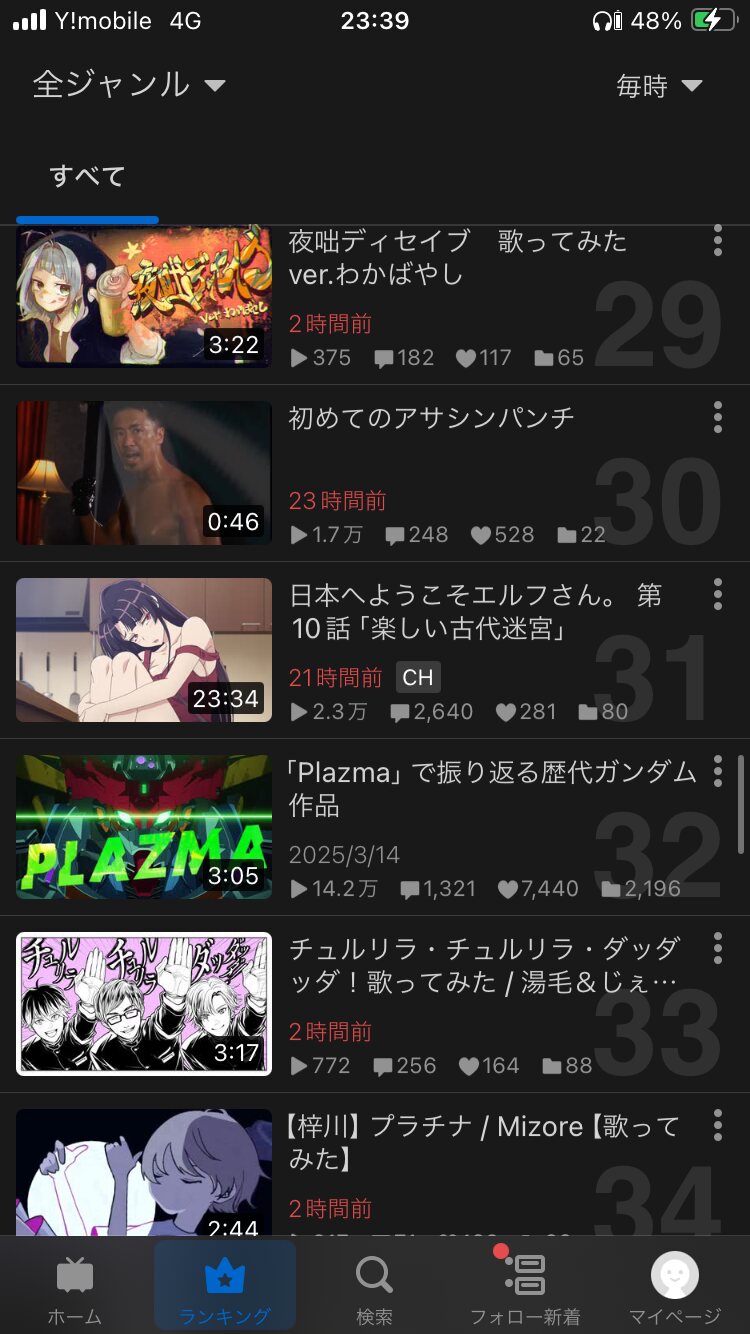Open 【梓川】プラチナ / Mizore video
Viewport: 750px width, 1334px height.
coord(144,1172)
